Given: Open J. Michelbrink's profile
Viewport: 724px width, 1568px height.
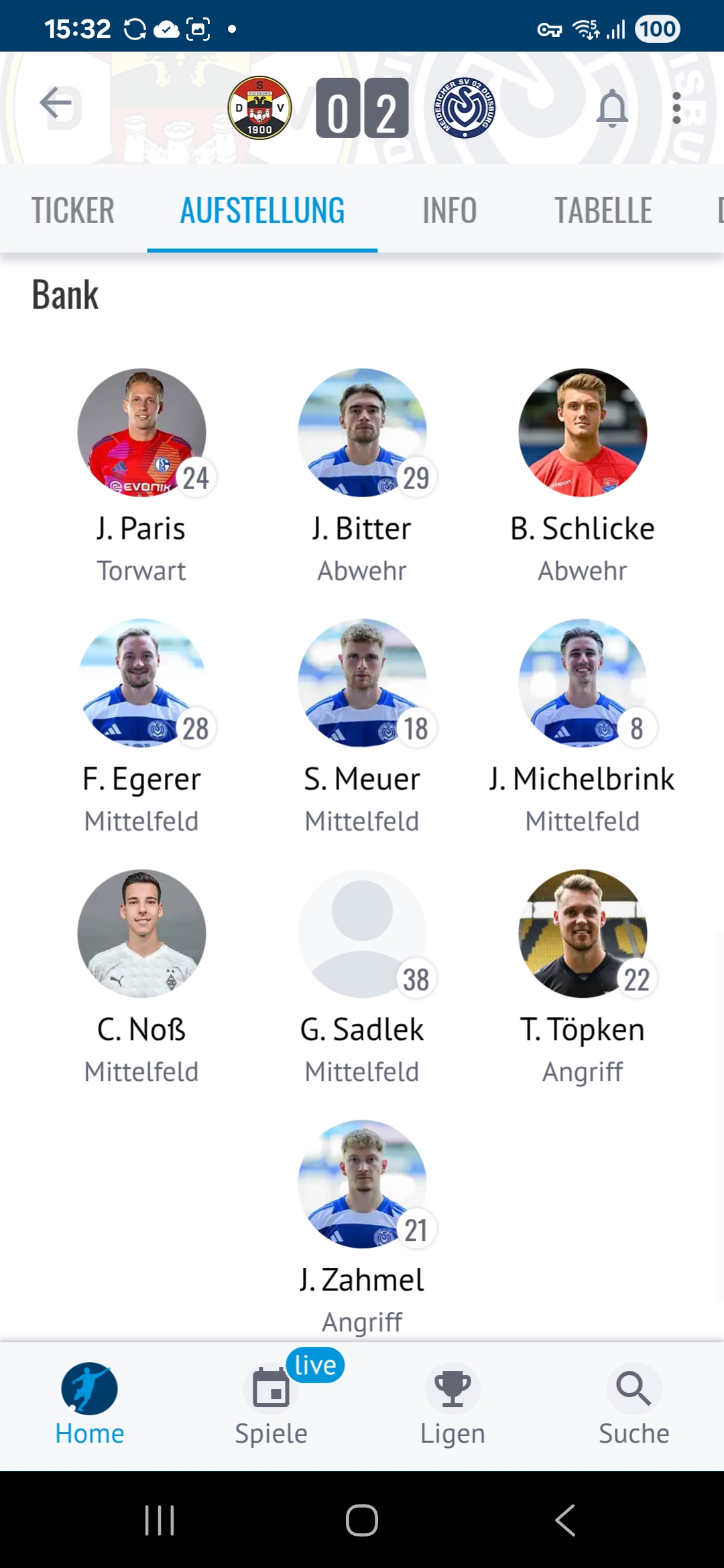Looking at the screenshot, I should [583, 726].
